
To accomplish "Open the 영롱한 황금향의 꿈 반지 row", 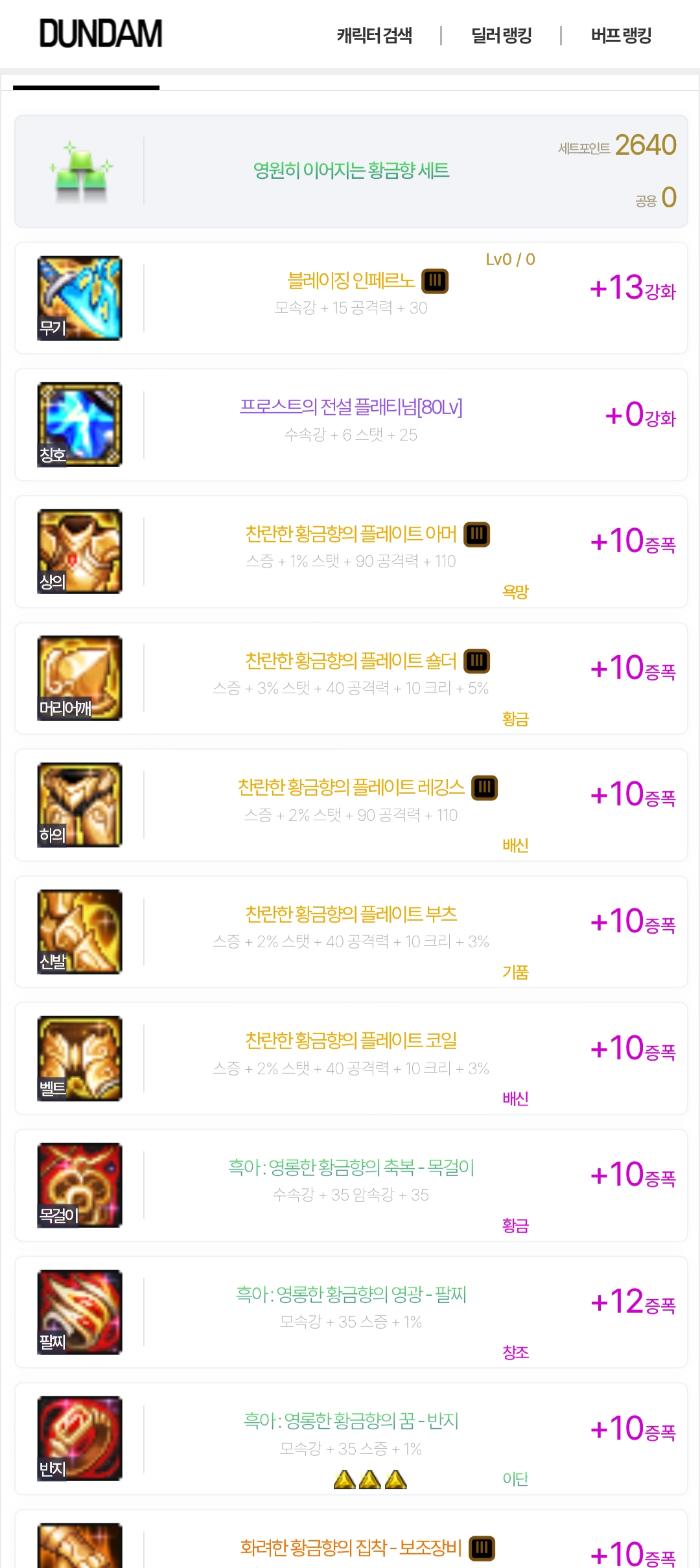I will coord(351,1421).
